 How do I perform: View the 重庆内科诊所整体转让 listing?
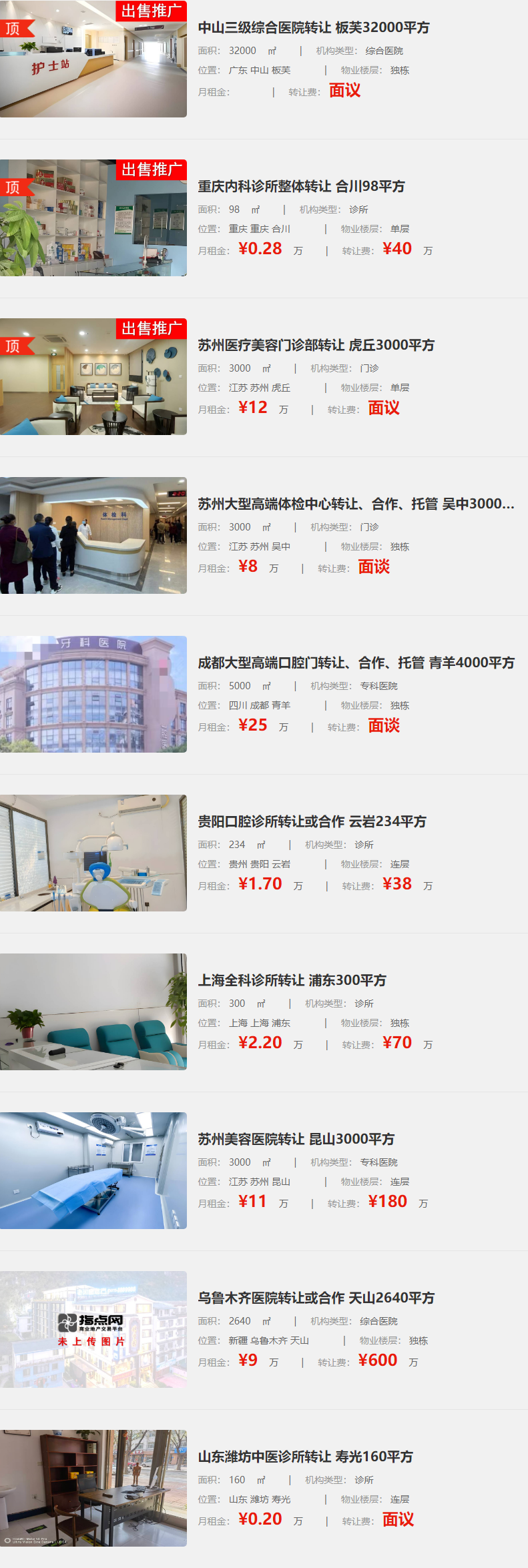pos(301,186)
